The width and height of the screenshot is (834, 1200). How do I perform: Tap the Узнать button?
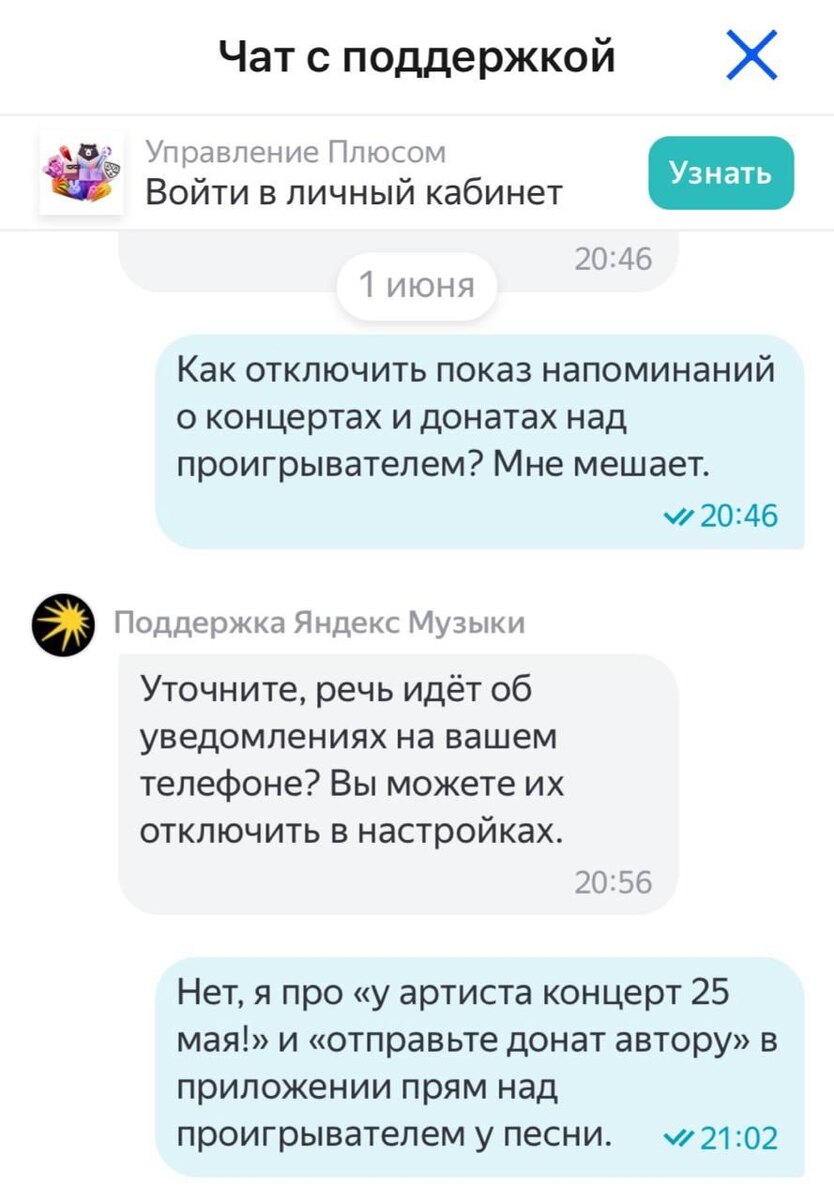[x=721, y=173]
